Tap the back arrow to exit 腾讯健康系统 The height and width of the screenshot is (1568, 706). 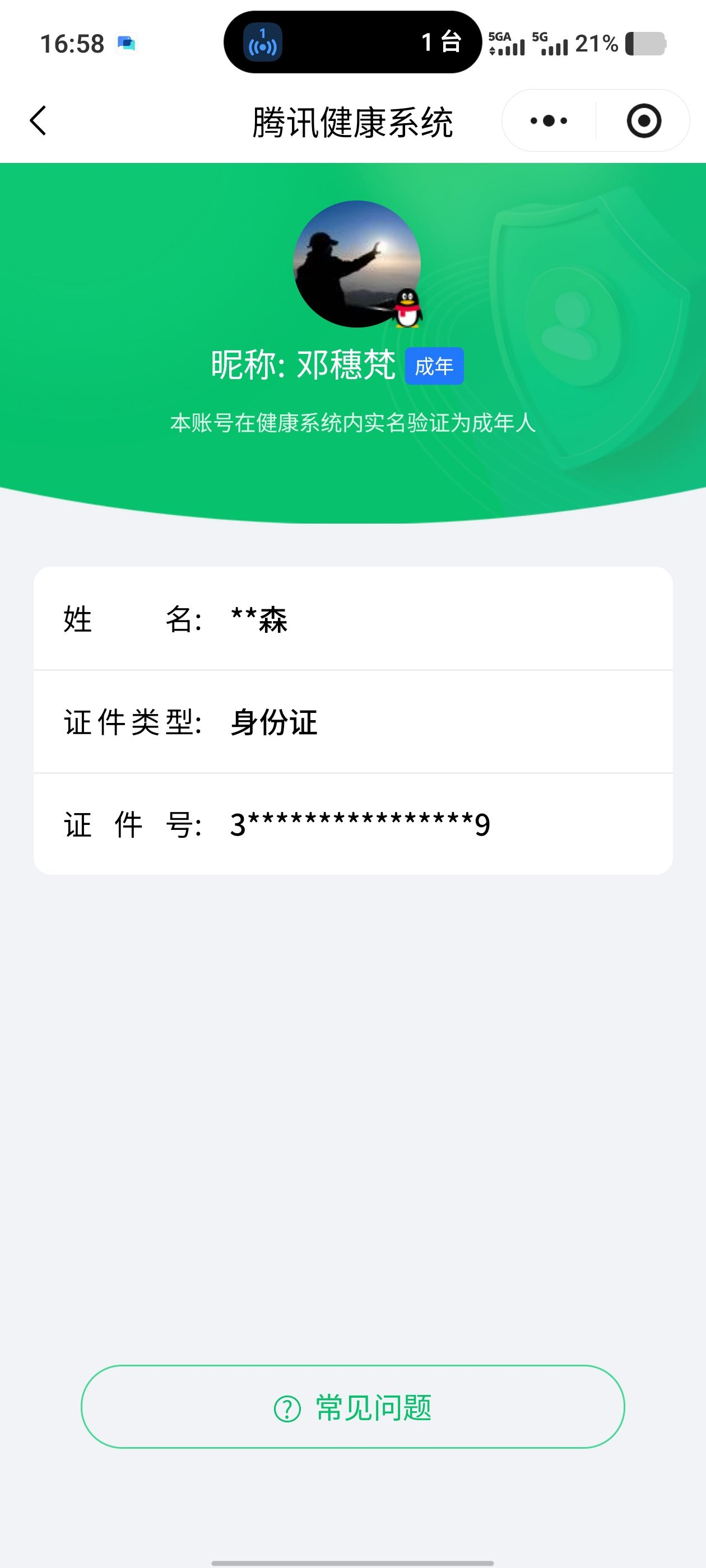click(x=38, y=120)
